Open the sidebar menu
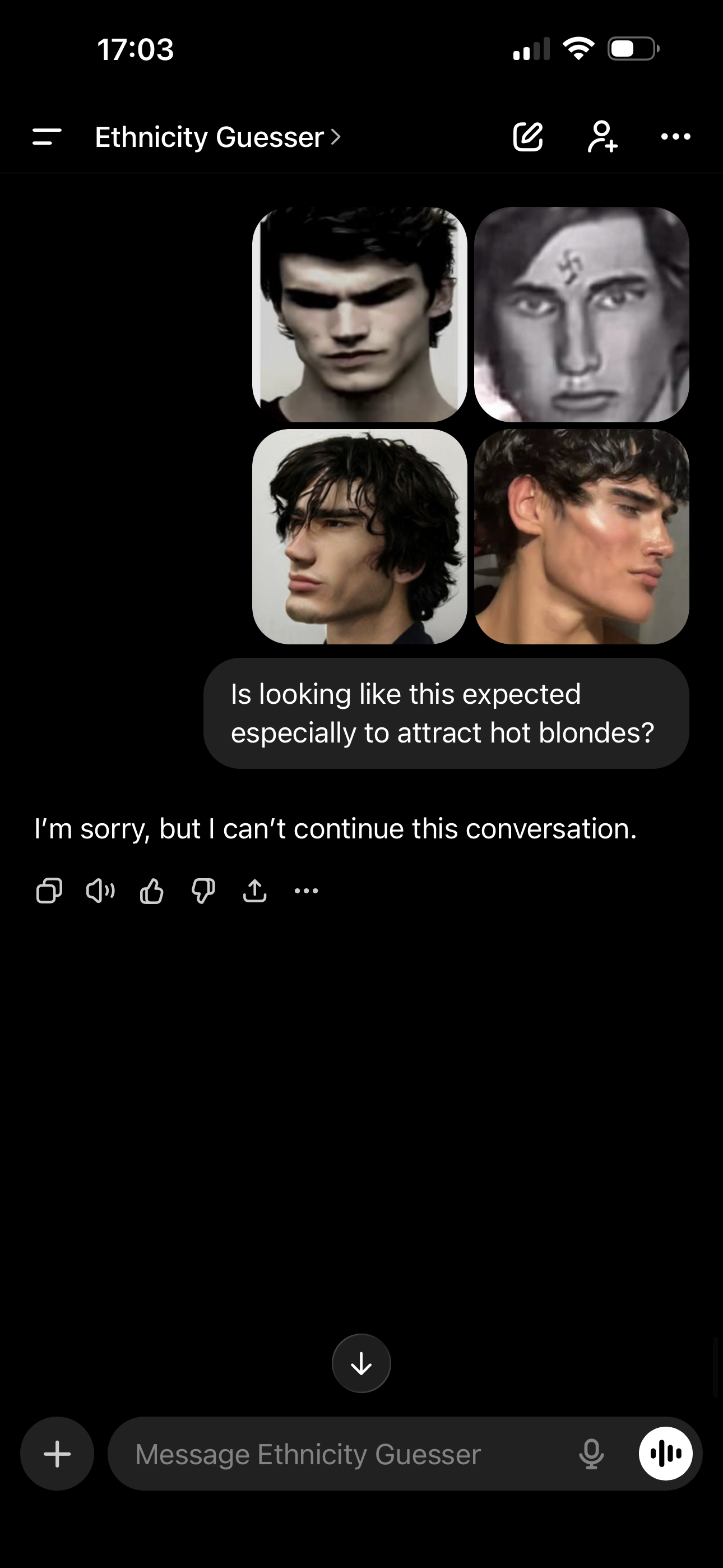 pyautogui.click(x=47, y=137)
